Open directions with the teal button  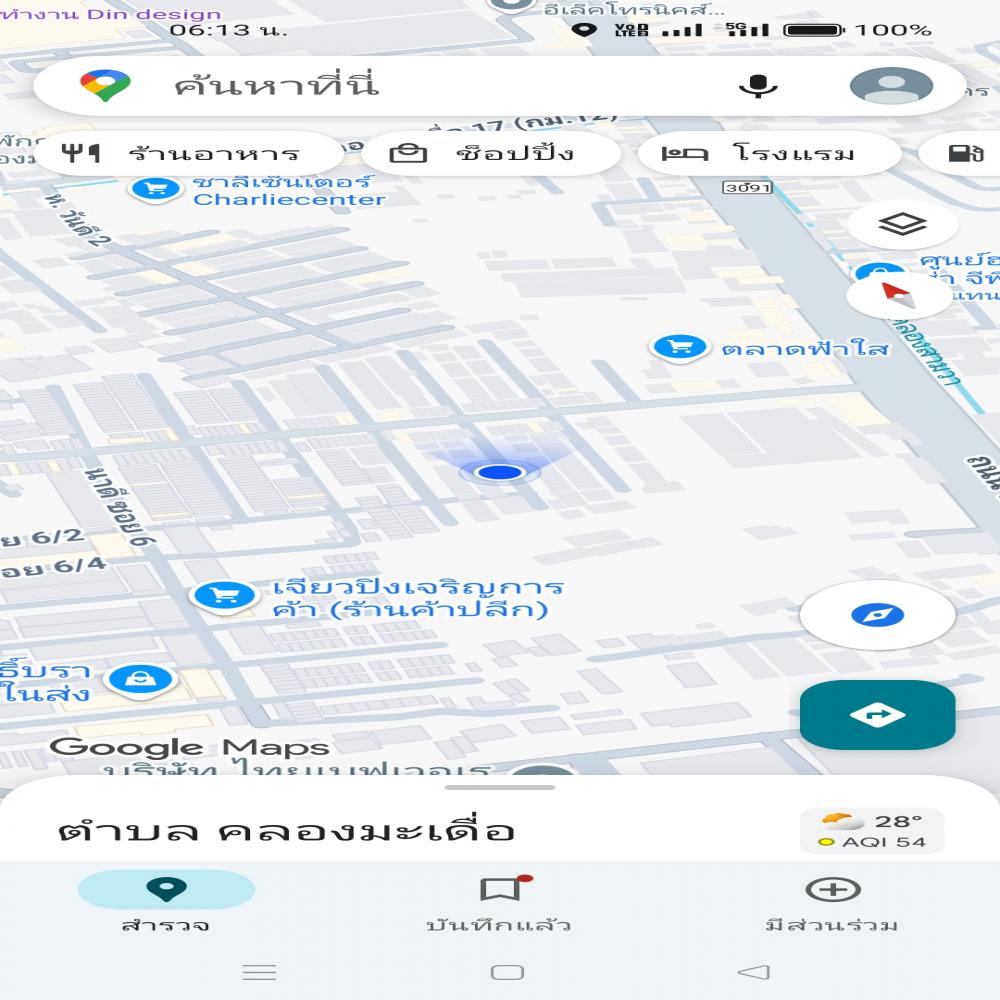877,715
